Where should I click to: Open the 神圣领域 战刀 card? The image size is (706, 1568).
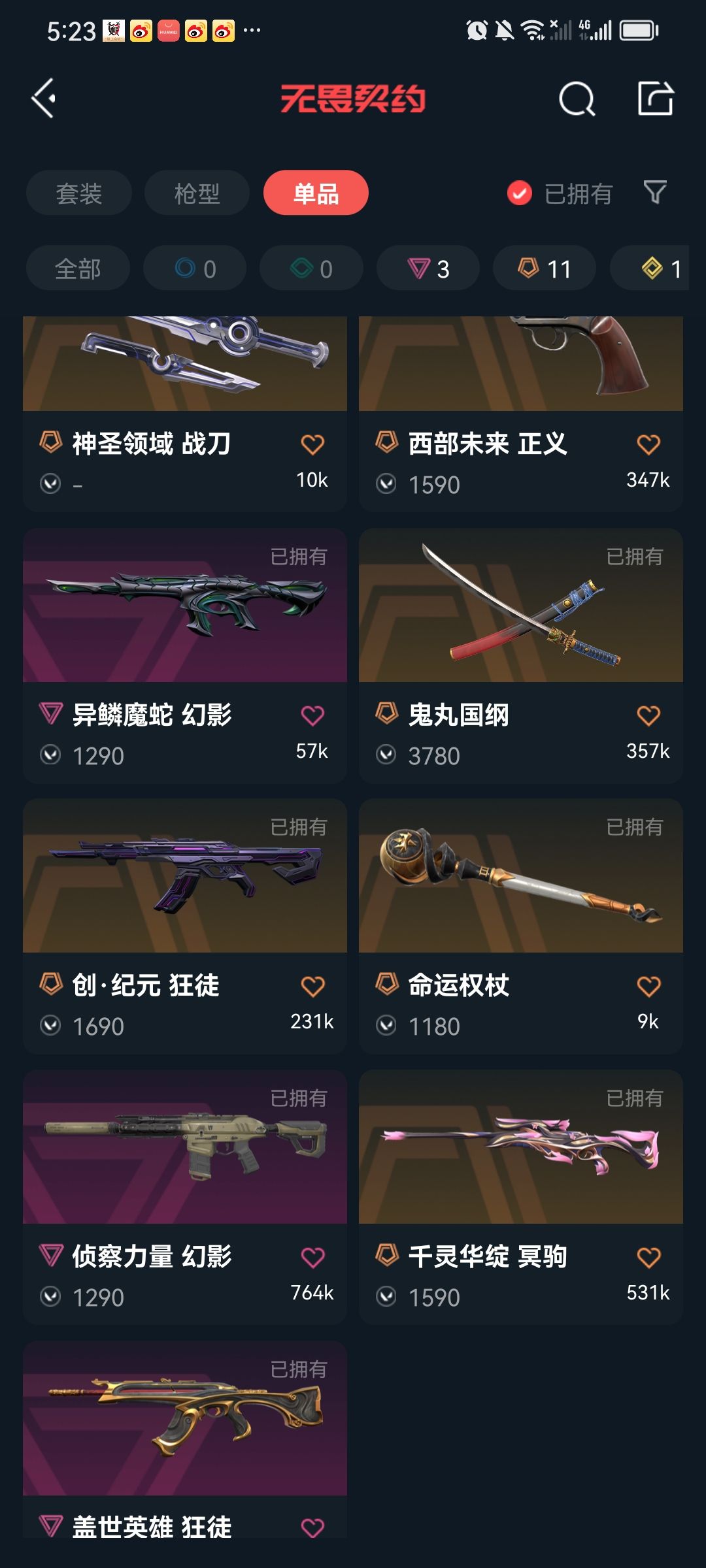[185, 414]
